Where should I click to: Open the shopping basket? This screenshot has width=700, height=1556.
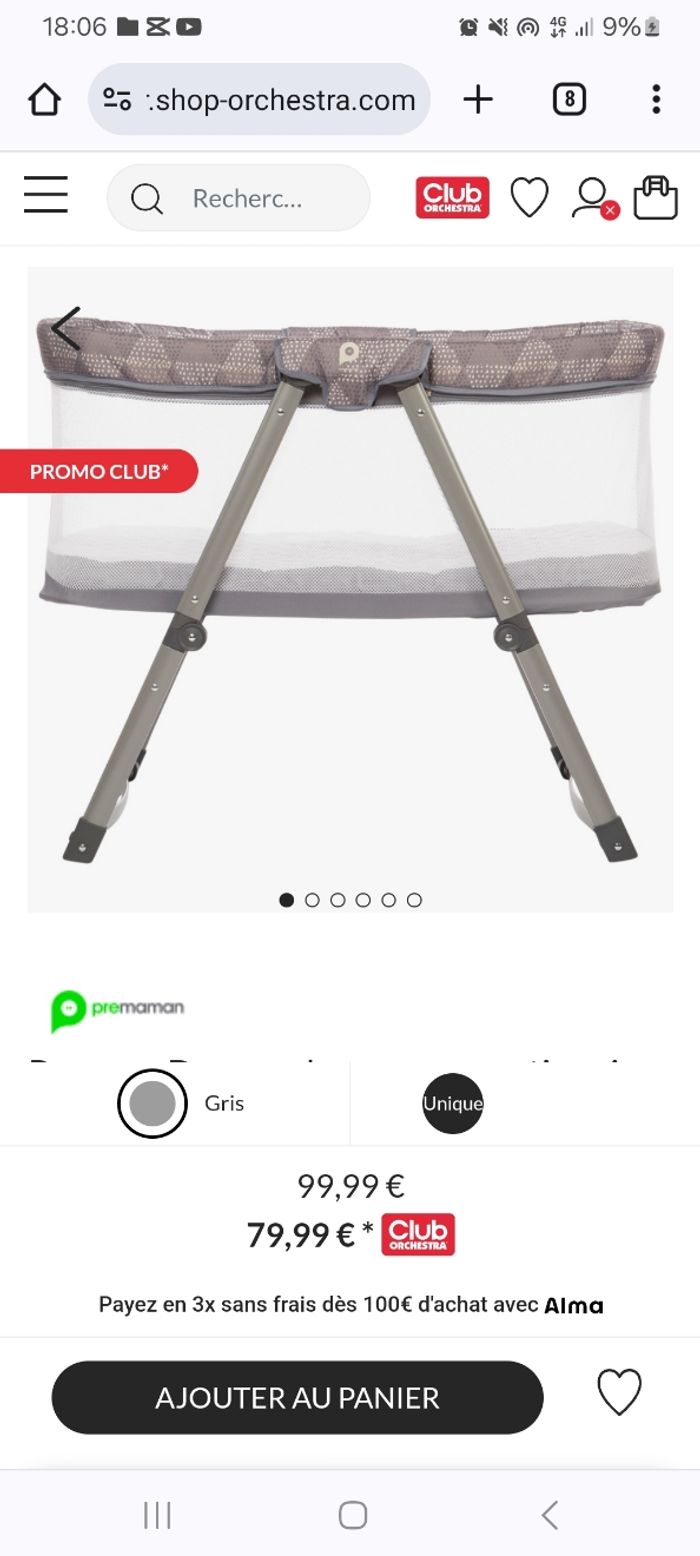point(655,198)
